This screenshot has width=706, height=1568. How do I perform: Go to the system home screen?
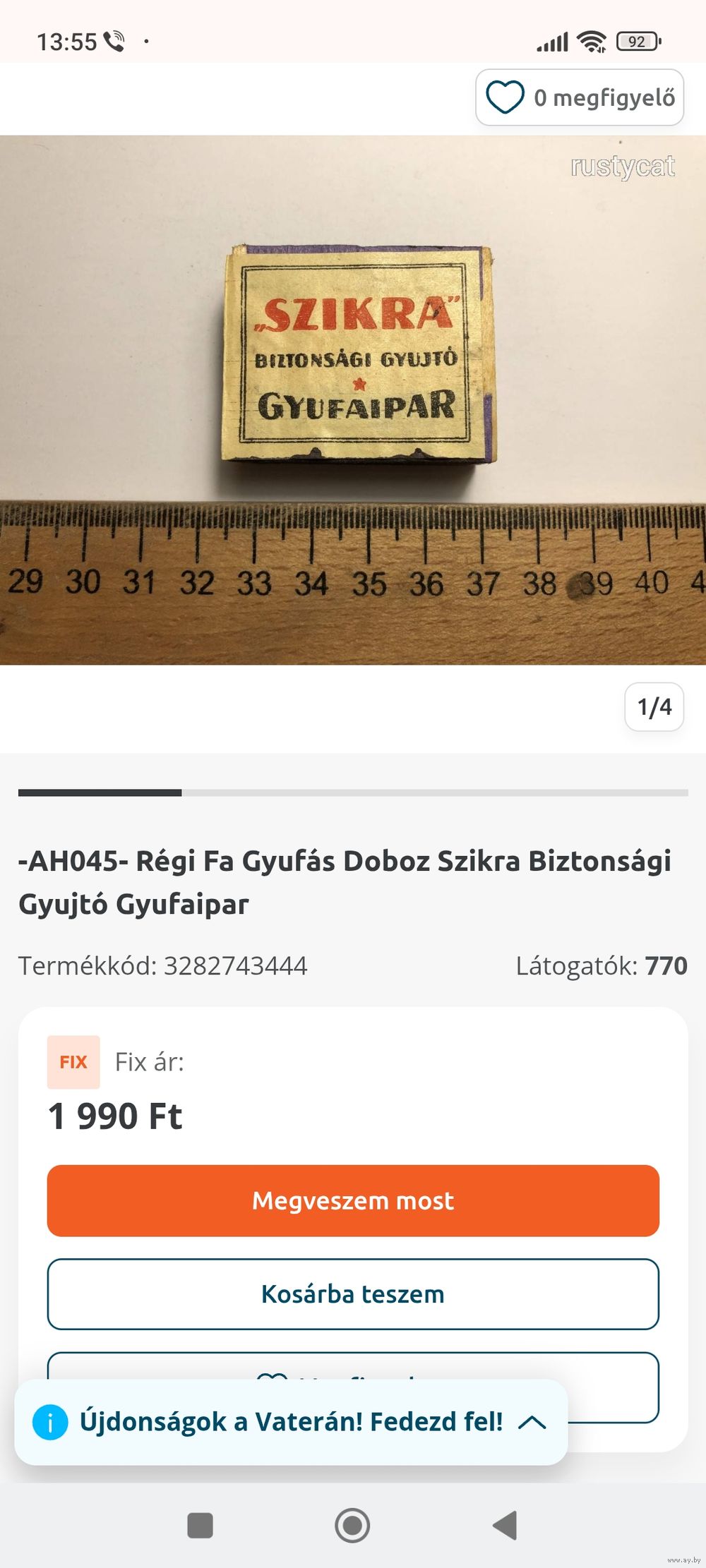tap(352, 1525)
